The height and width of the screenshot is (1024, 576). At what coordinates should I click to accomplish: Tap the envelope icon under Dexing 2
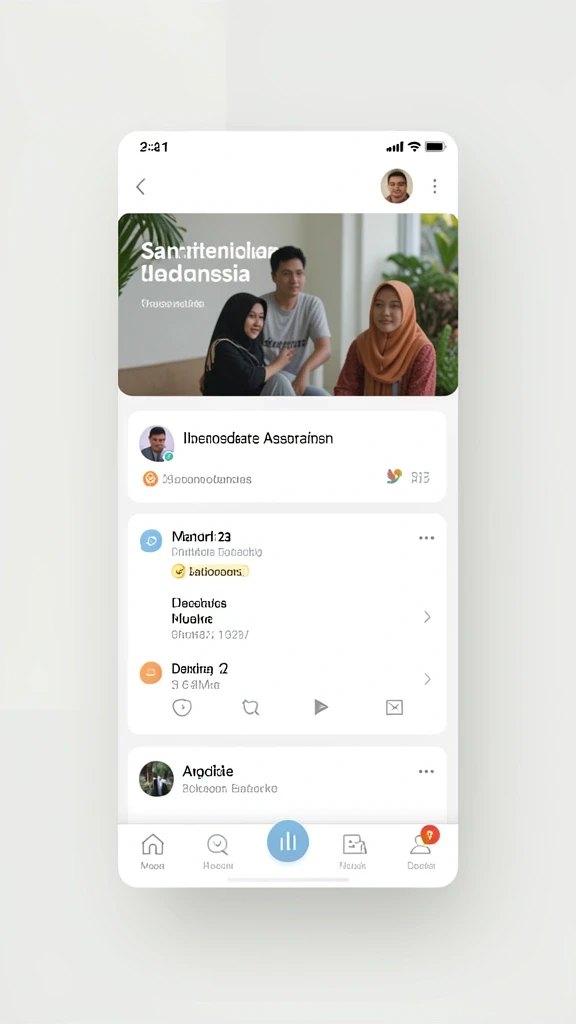click(394, 707)
